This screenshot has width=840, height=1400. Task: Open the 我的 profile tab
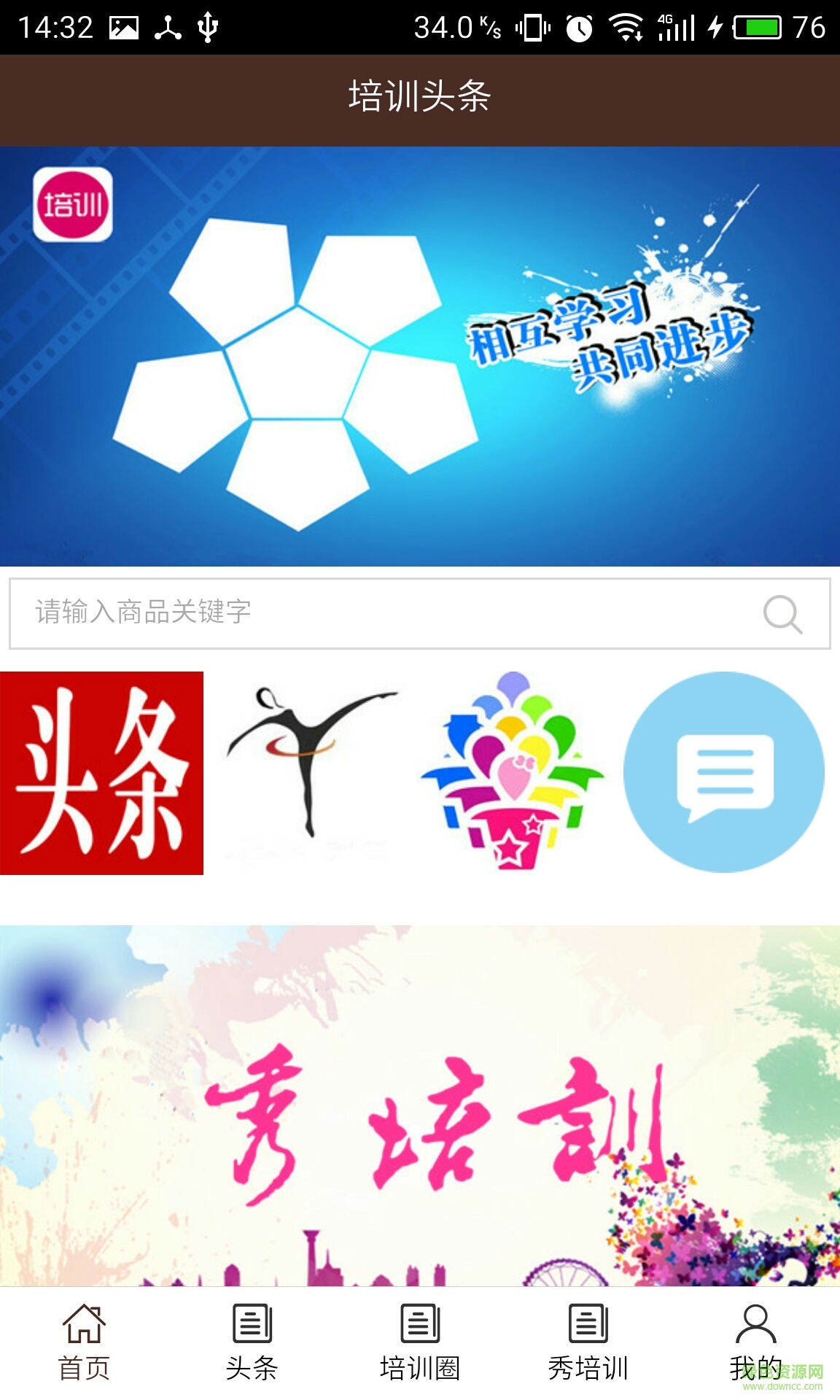[755, 1343]
